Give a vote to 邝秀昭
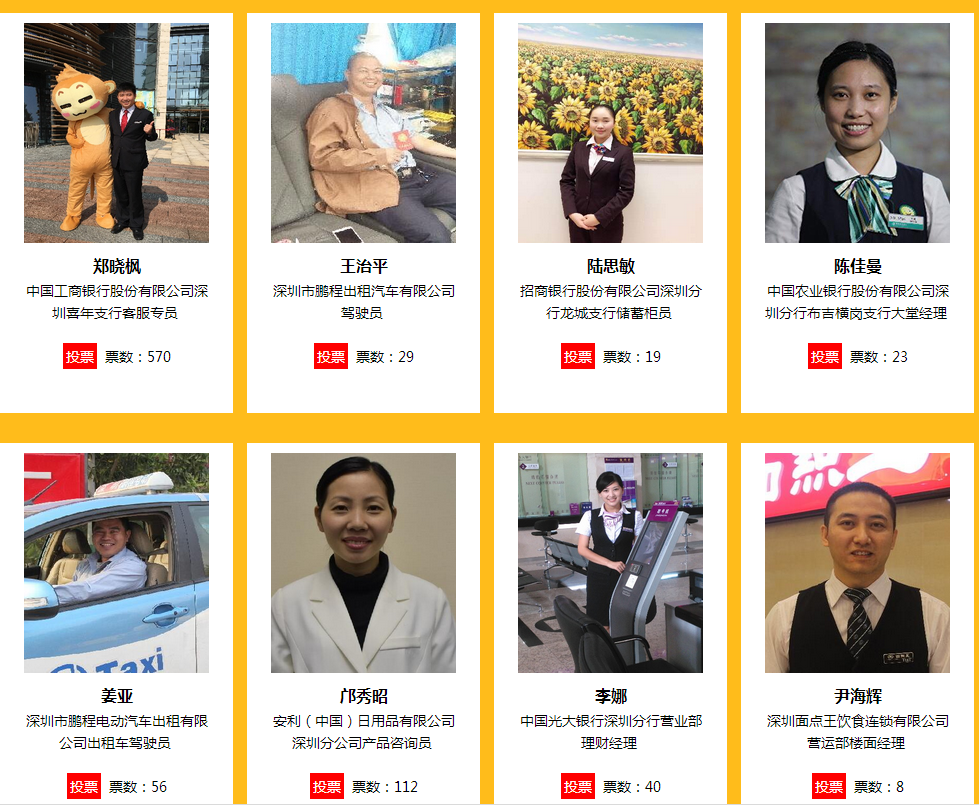The height and width of the screenshot is (805, 979). point(327,786)
